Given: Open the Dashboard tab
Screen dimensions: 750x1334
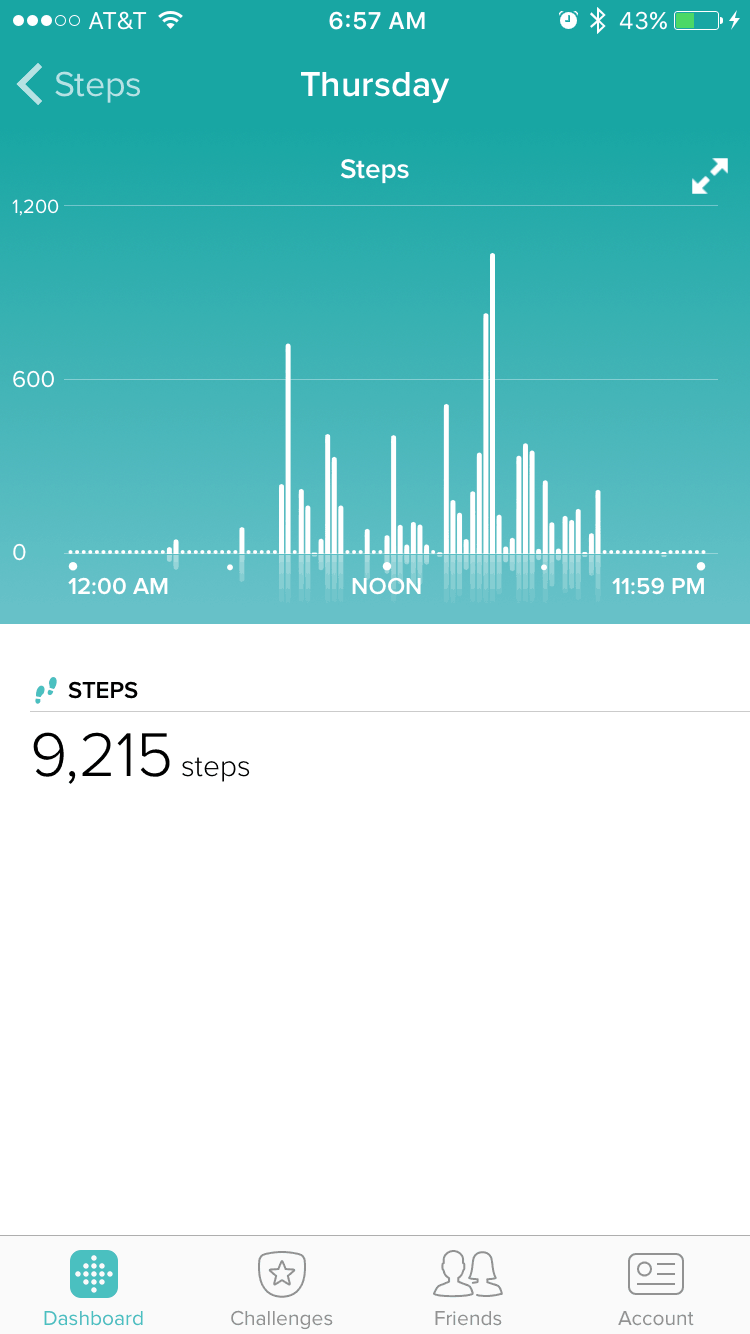Looking at the screenshot, I should pos(94,1290).
